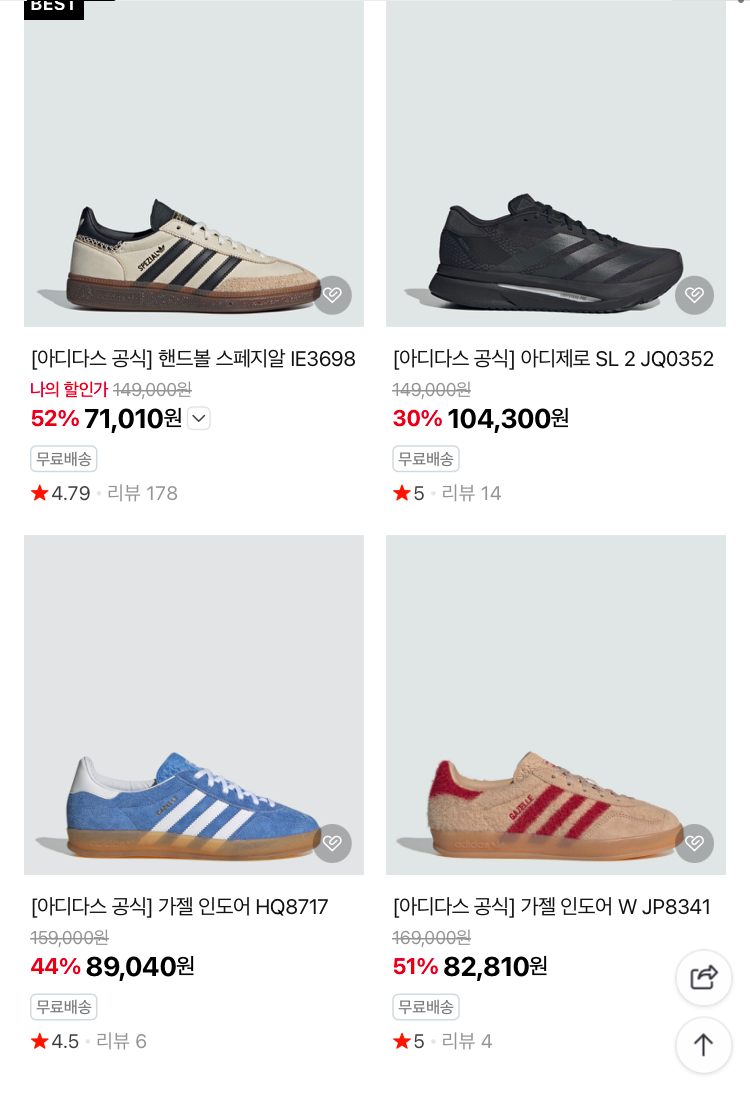Add 아디제로 SL 2 JQ0352 to wishlist
Image resolution: width=750 pixels, height=1097 pixels.
coord(694,295)
